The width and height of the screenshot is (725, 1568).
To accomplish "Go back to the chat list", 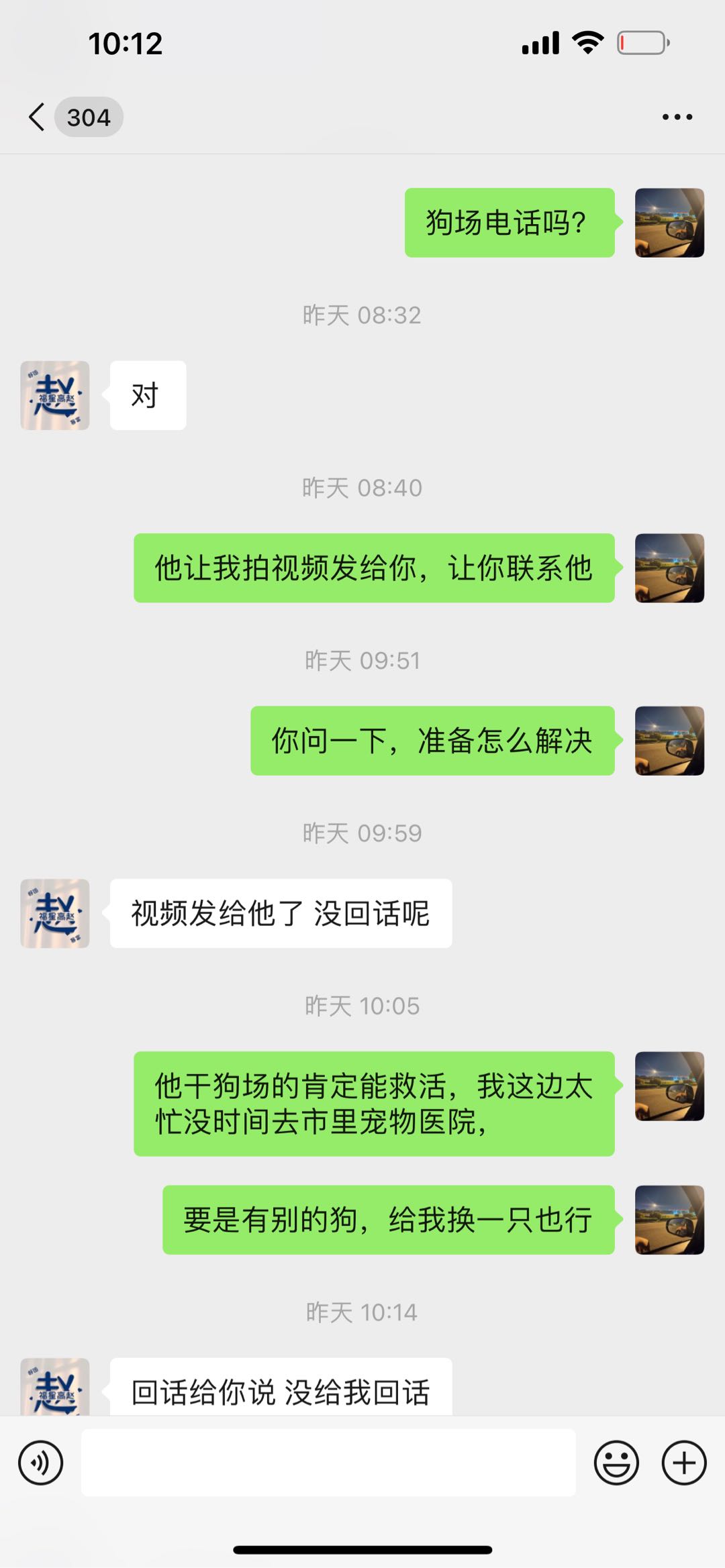I will (x=38, y=117).
